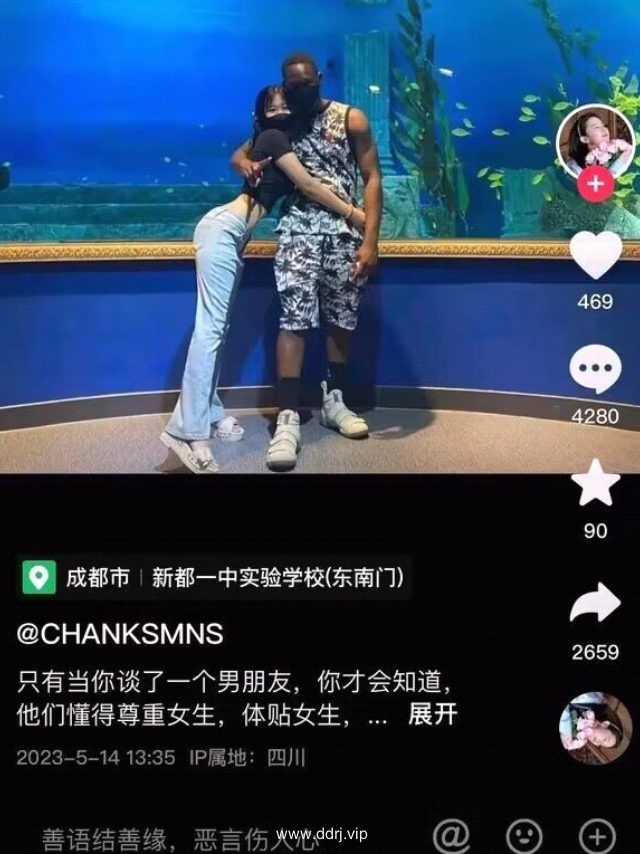Open the creator's profile avatar
The width and height of the screenshot is (640, 854).
pos(596,141)
